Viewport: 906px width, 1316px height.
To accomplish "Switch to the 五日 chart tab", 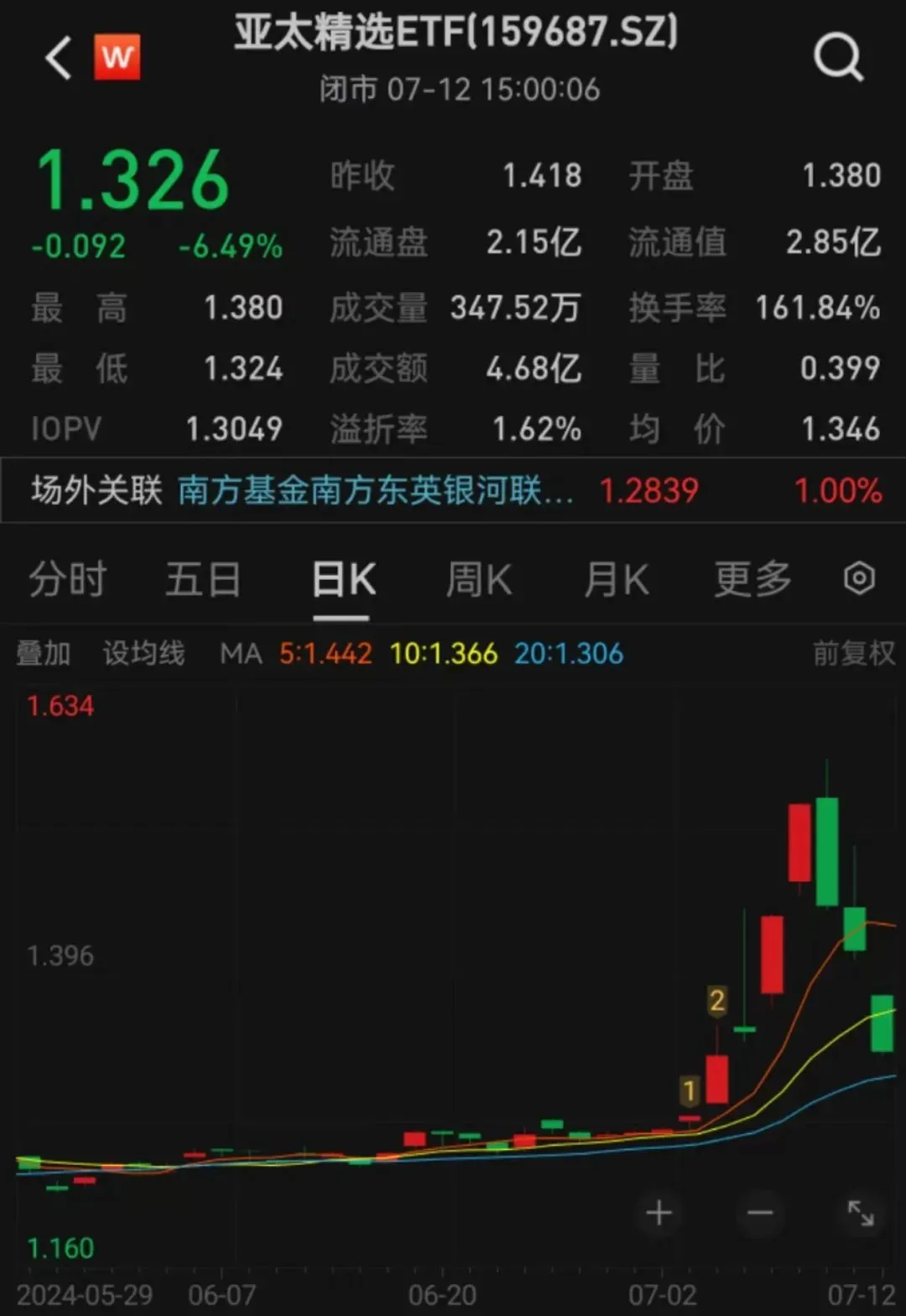I will point(203,579).
